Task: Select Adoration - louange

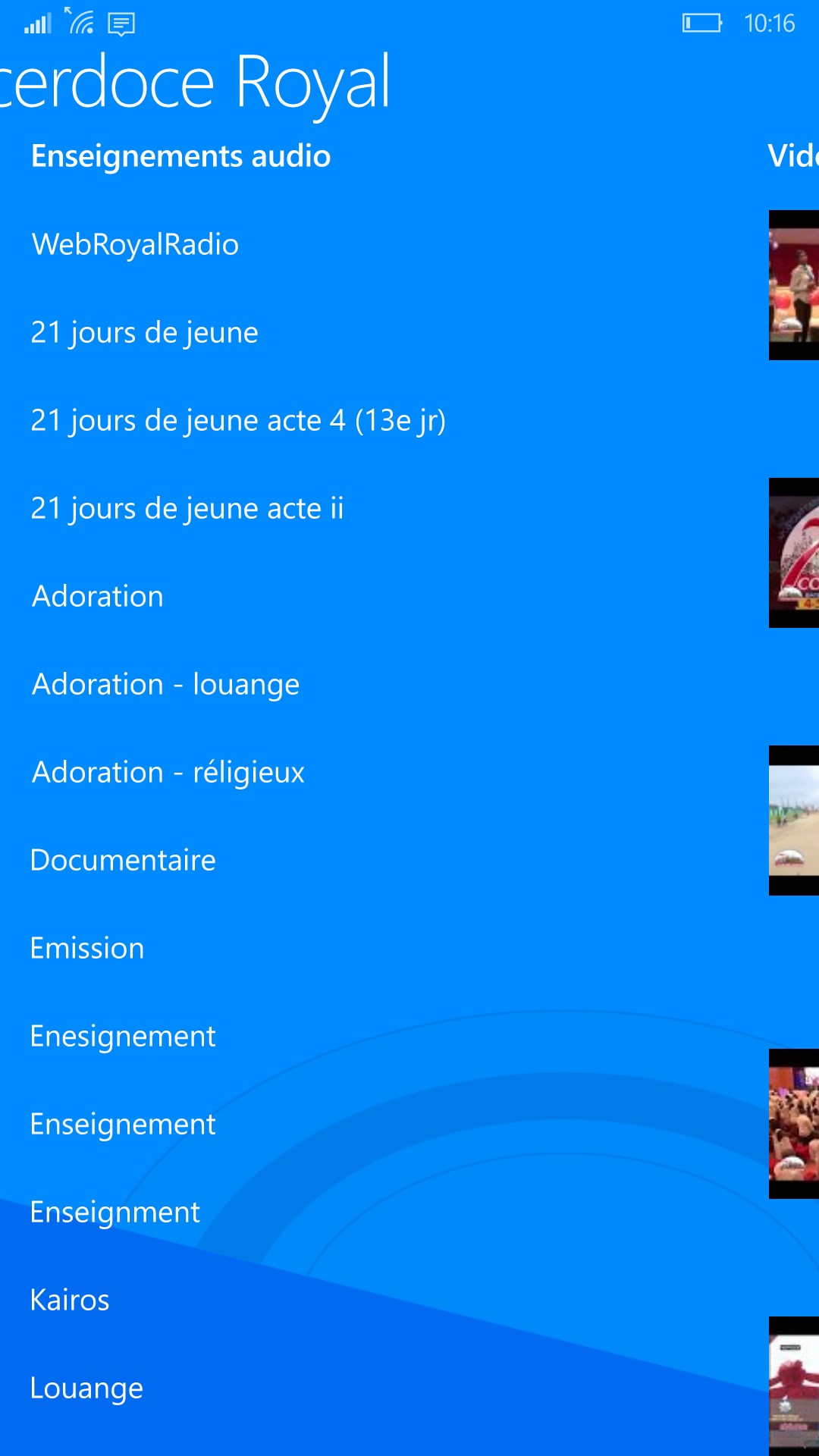Action: point(165,685)
